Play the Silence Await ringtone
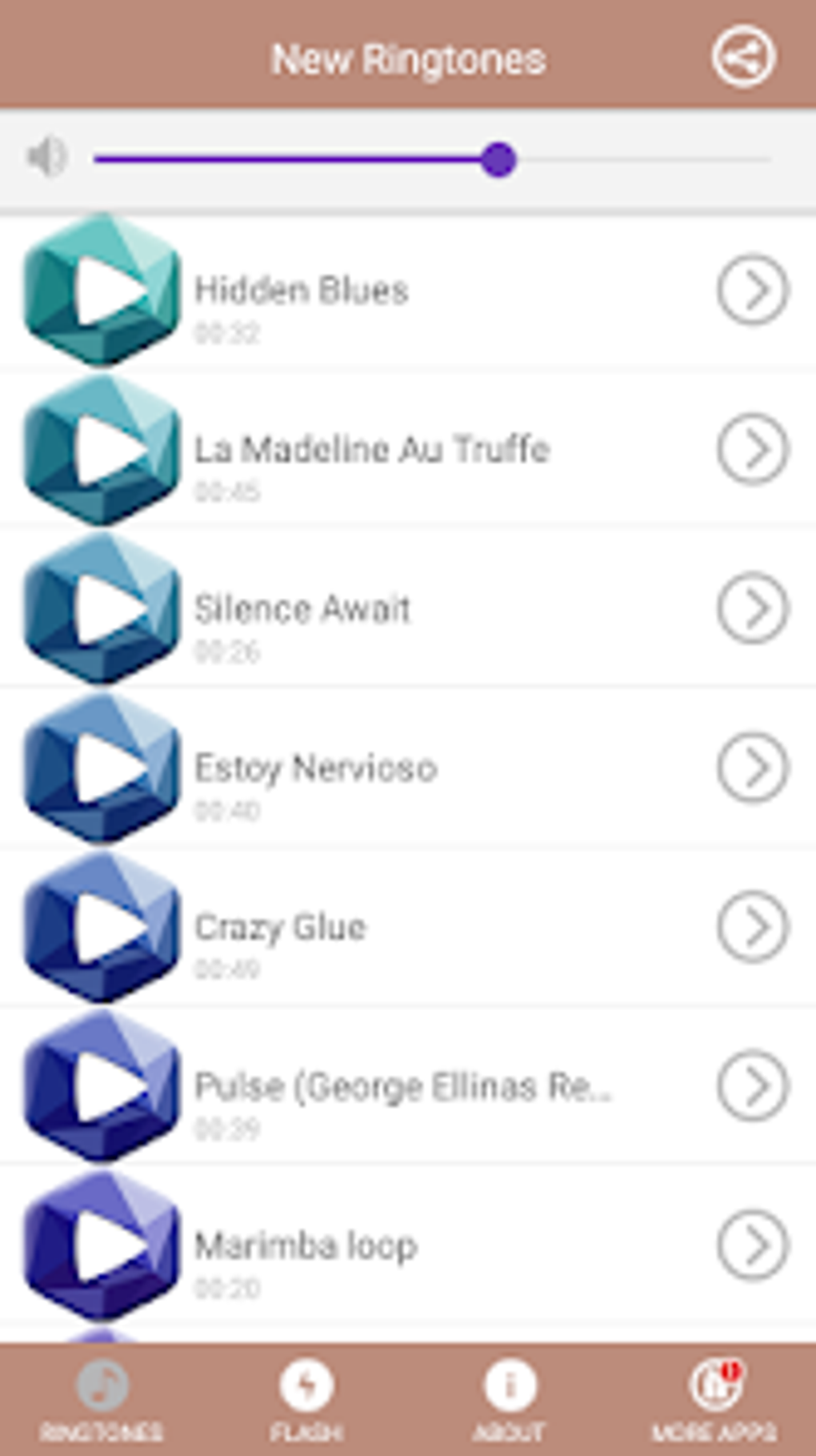Screen dimensions: 816x1456 (x=102, y=609)
